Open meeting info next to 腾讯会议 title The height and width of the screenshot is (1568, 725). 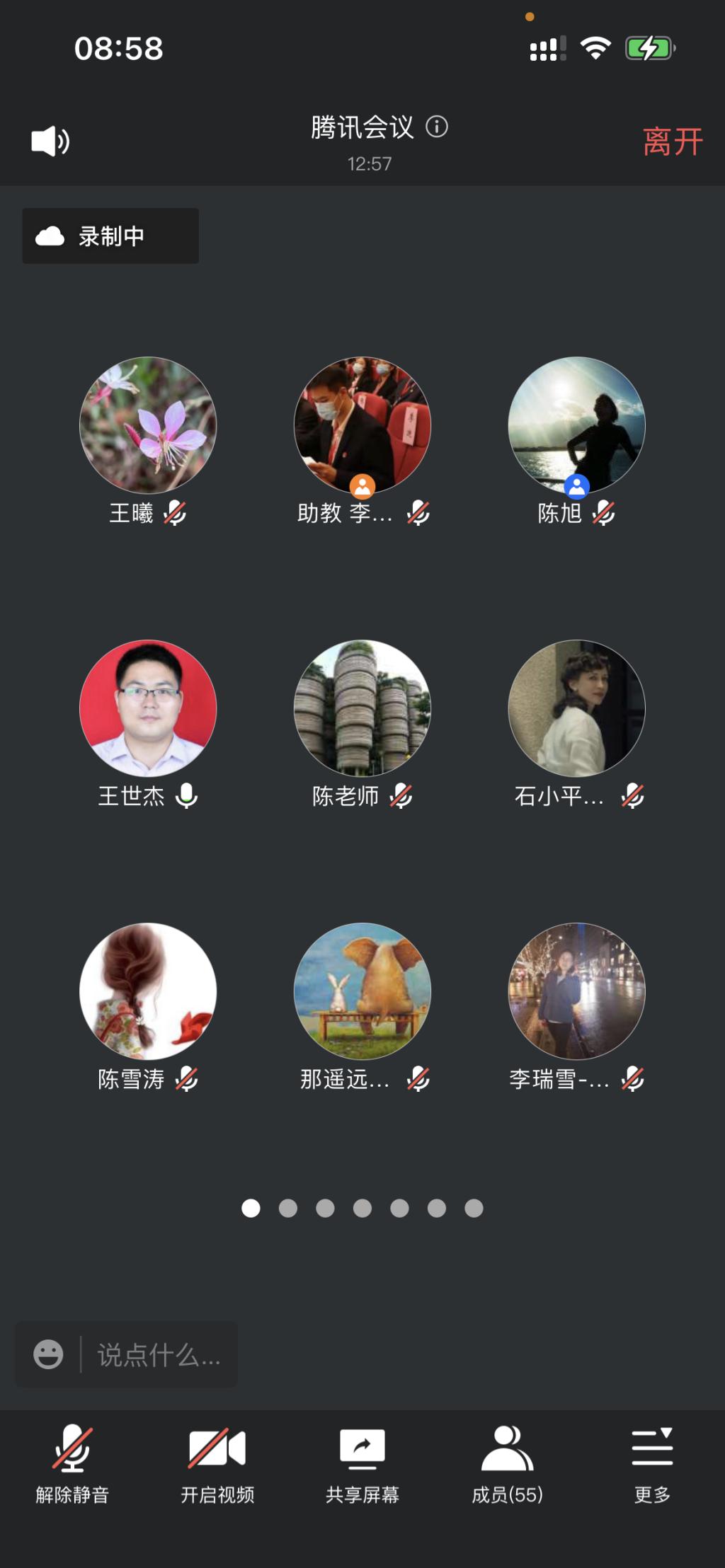(x=437, y=127)
